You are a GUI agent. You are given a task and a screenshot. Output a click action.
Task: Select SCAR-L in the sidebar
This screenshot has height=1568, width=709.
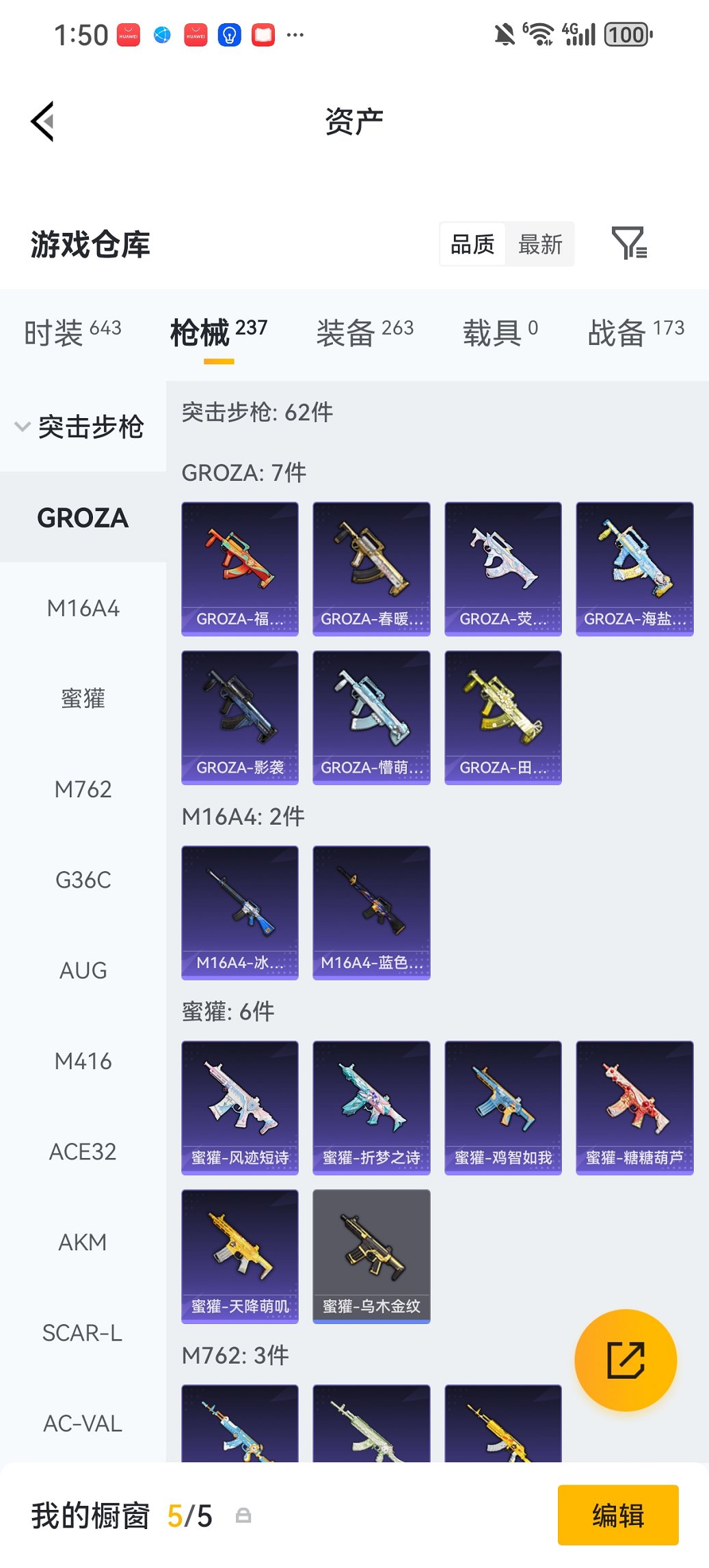83,1333
